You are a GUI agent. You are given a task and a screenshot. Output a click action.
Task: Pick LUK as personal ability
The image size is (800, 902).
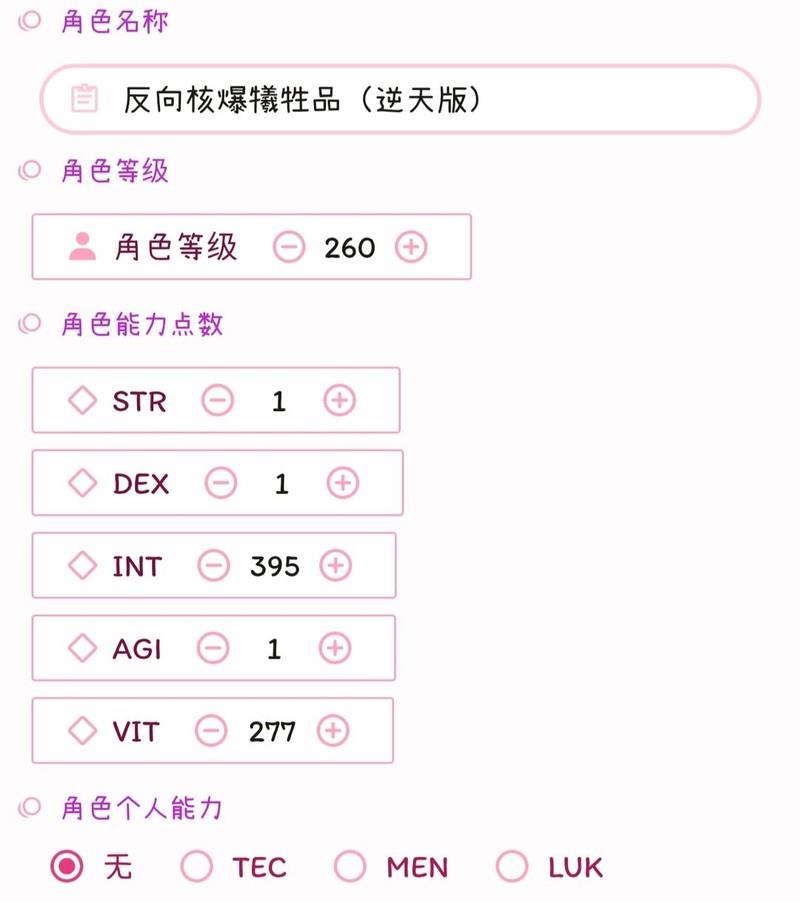coord(512,866)
